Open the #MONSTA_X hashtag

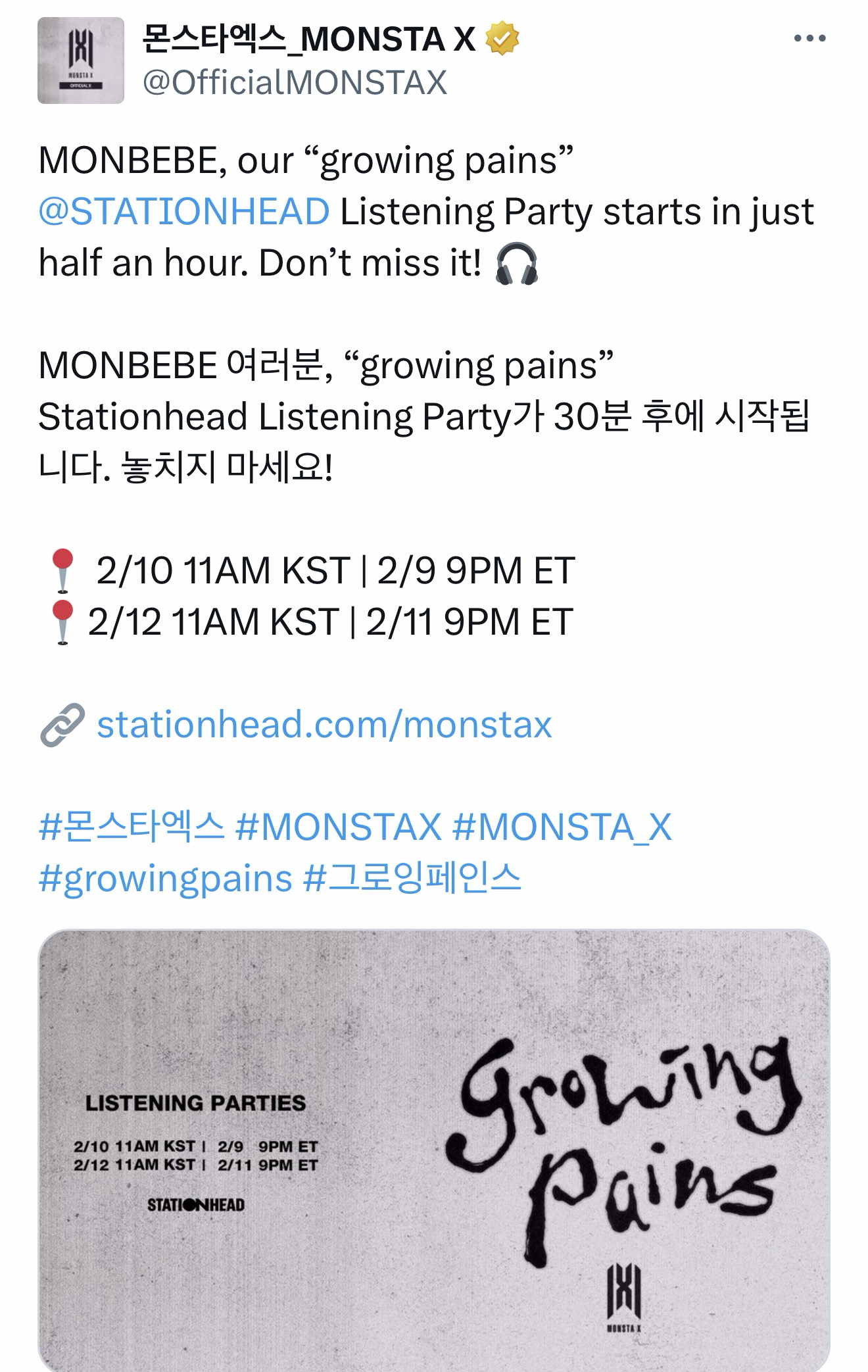[x=562, y=827]
